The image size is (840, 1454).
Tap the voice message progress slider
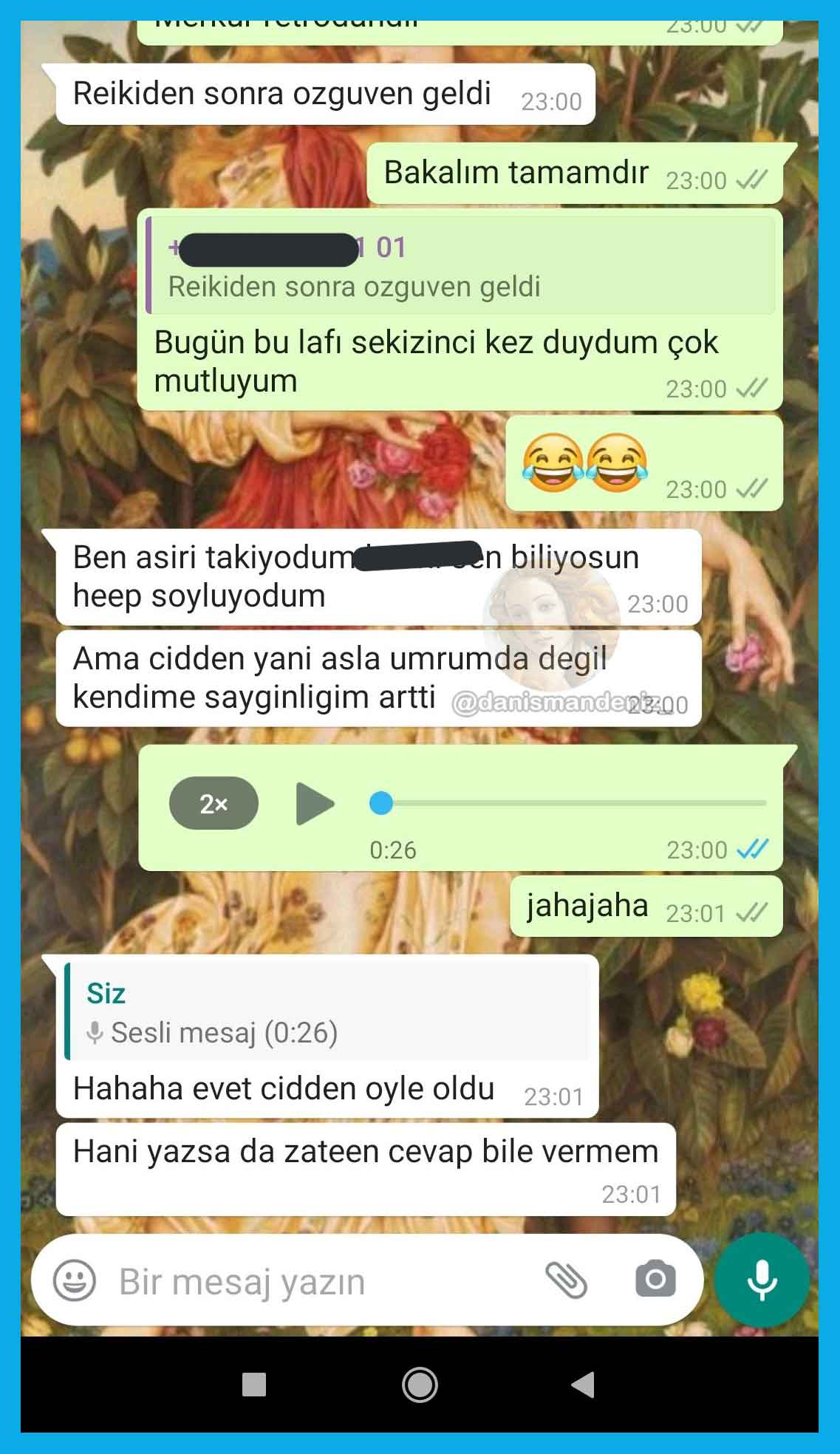tap(569, 803)
